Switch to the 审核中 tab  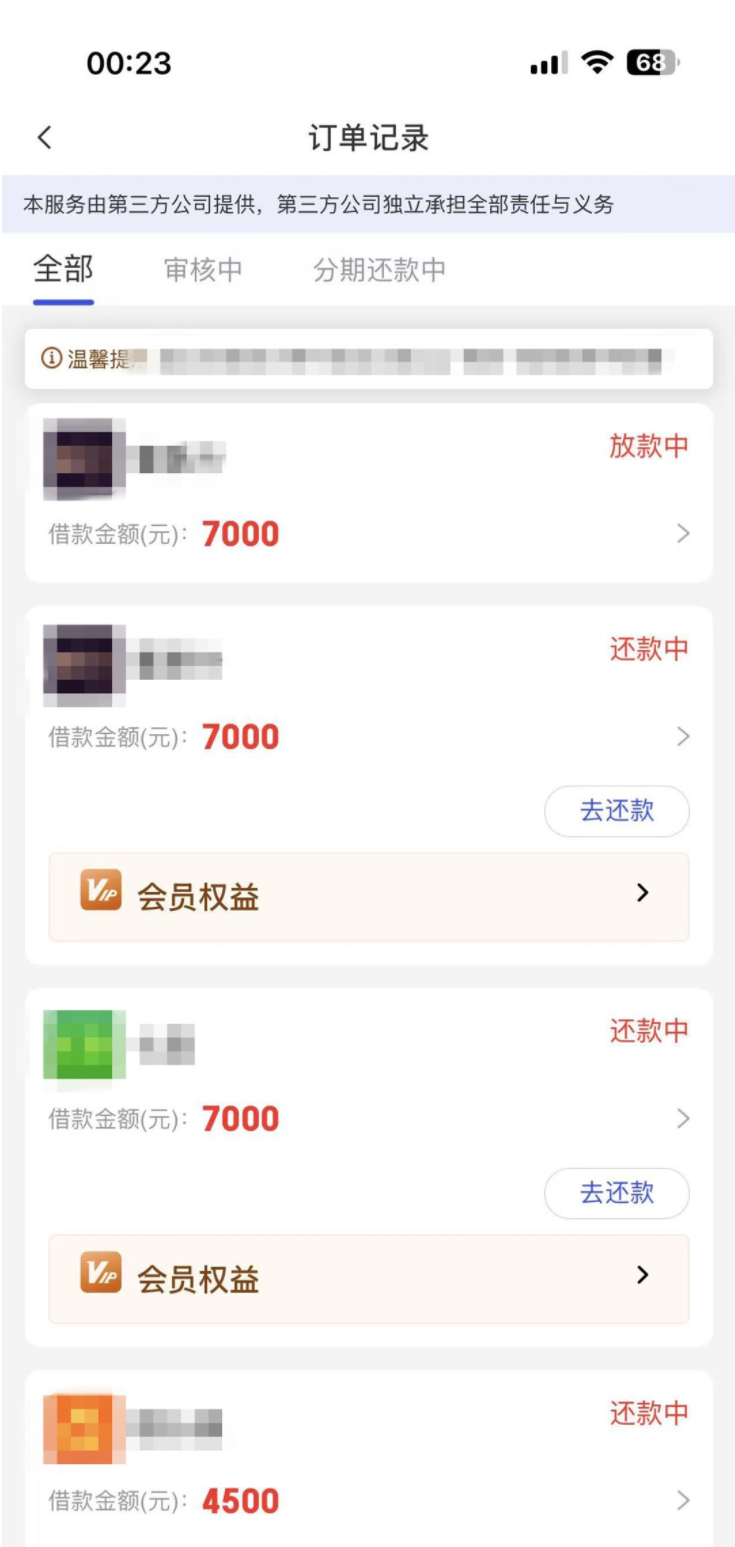[x=203, y=270]
